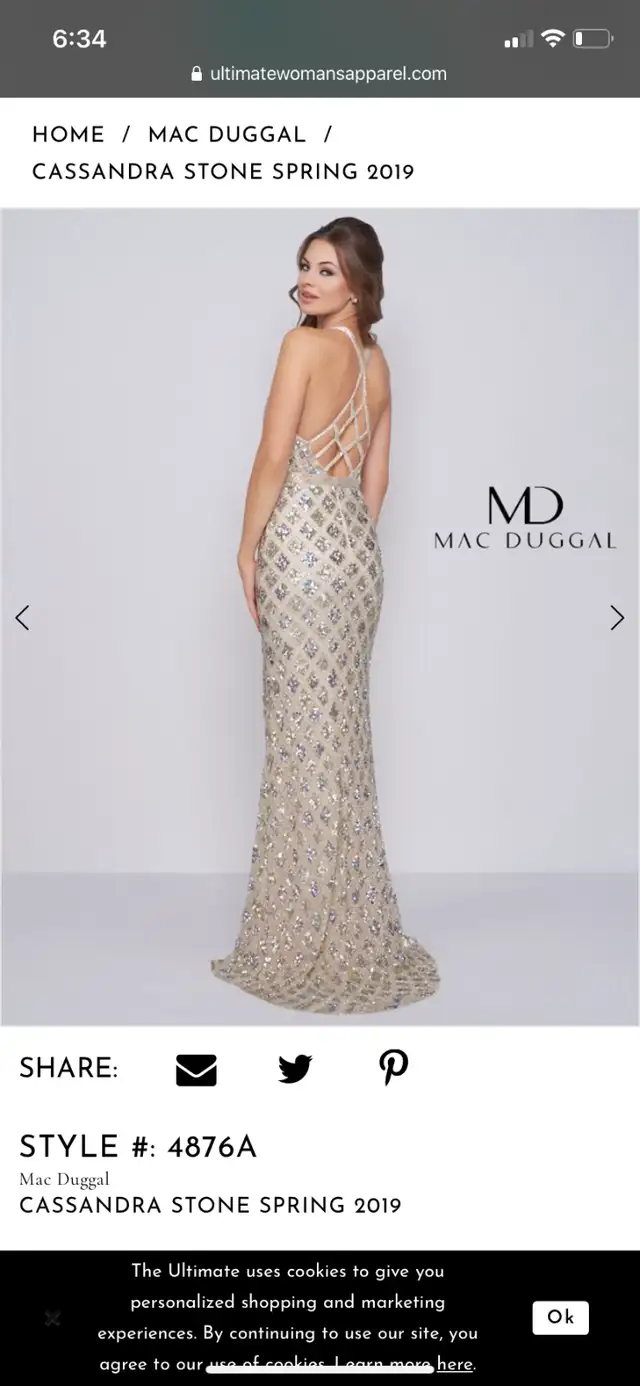Screen dimensions: 640x1386
Task: Accept cookies with the Ok button
Action: pyautogui.click(x=560, y=1317)
